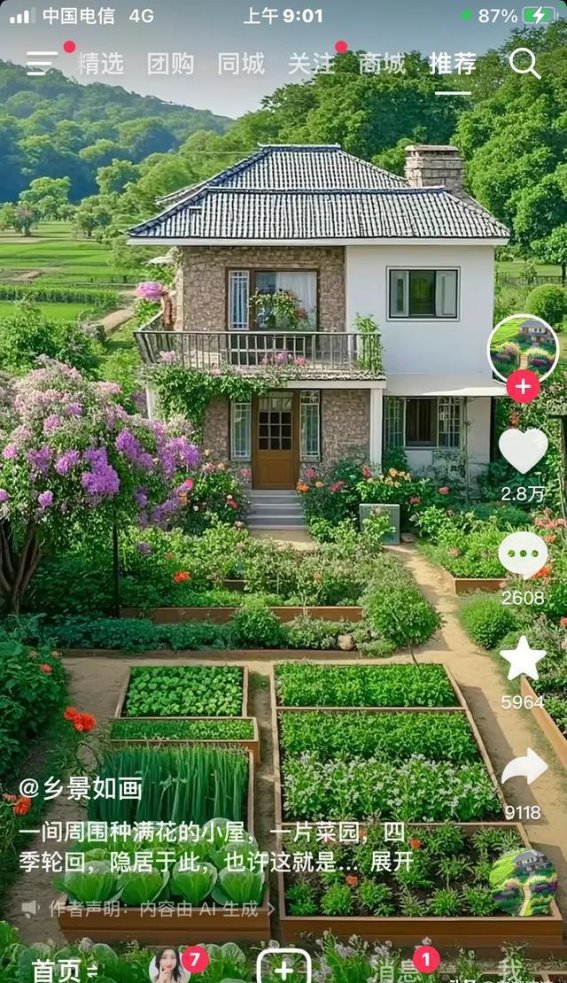Share the video with the arrow
The width and height of the screenshot is (567, 983).
524,766
